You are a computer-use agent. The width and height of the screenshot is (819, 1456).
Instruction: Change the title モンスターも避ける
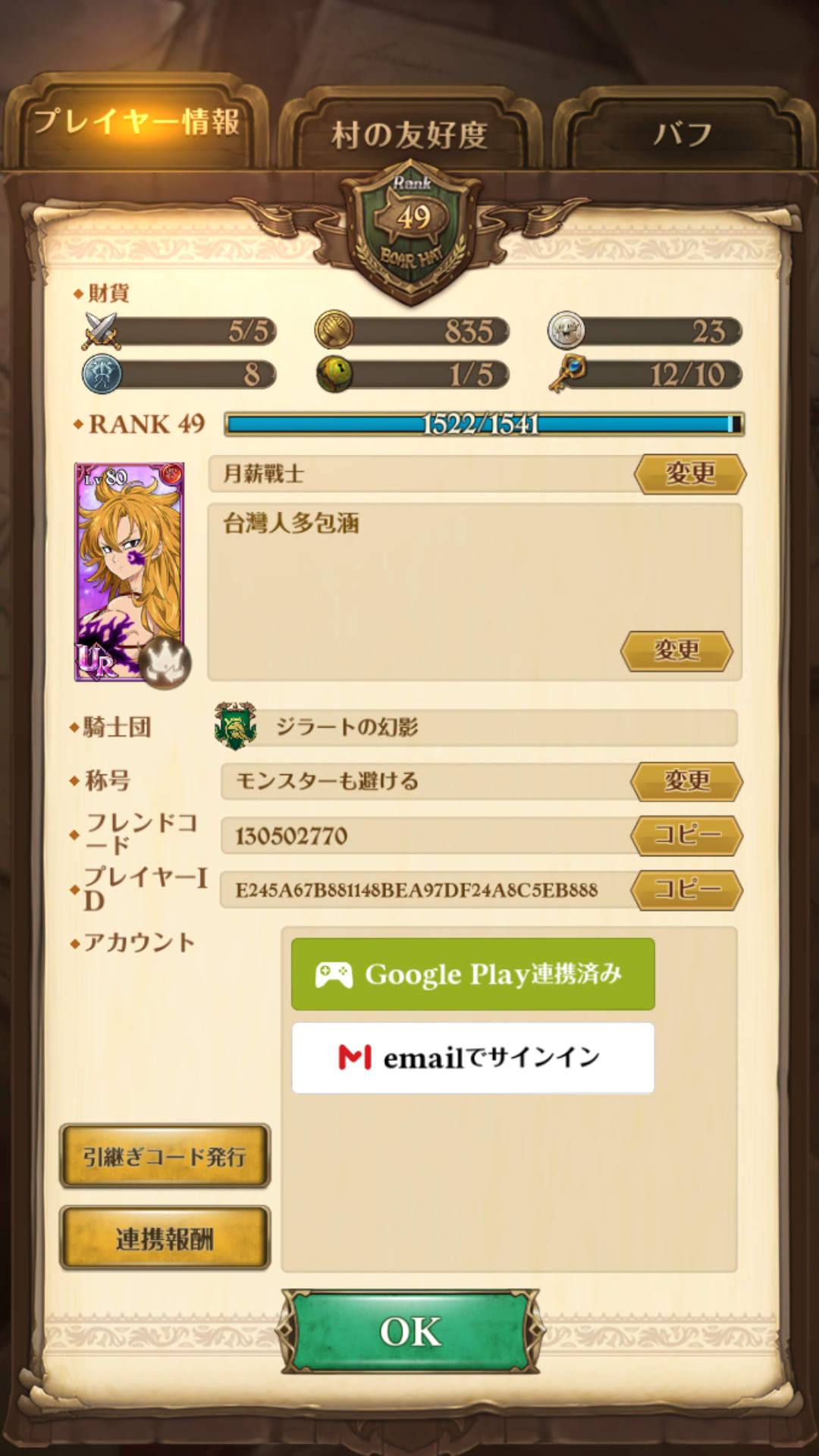(x=686, y=781)
